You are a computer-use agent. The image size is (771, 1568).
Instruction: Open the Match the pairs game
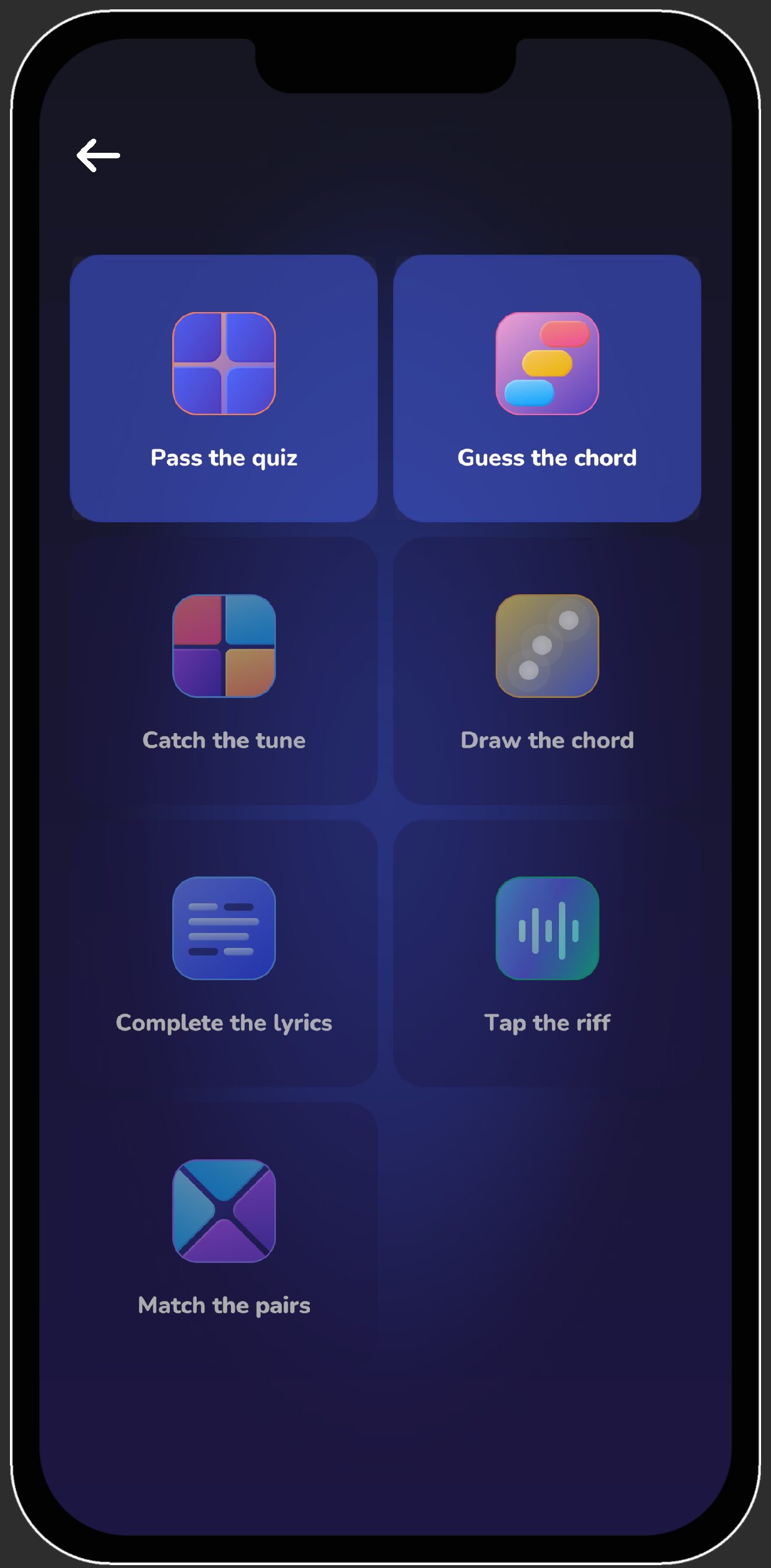223,1235
